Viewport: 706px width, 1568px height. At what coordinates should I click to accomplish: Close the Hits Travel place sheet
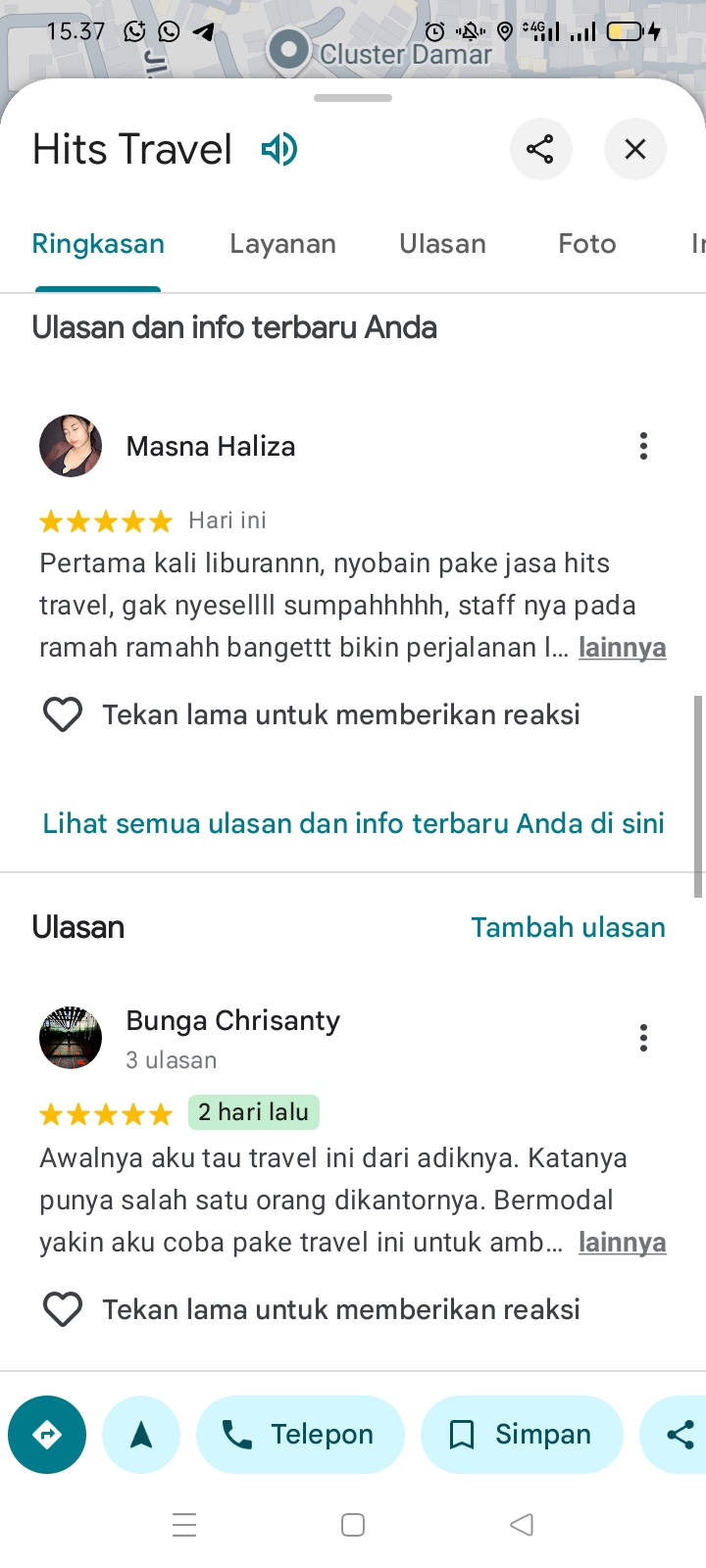coord(635,149)
